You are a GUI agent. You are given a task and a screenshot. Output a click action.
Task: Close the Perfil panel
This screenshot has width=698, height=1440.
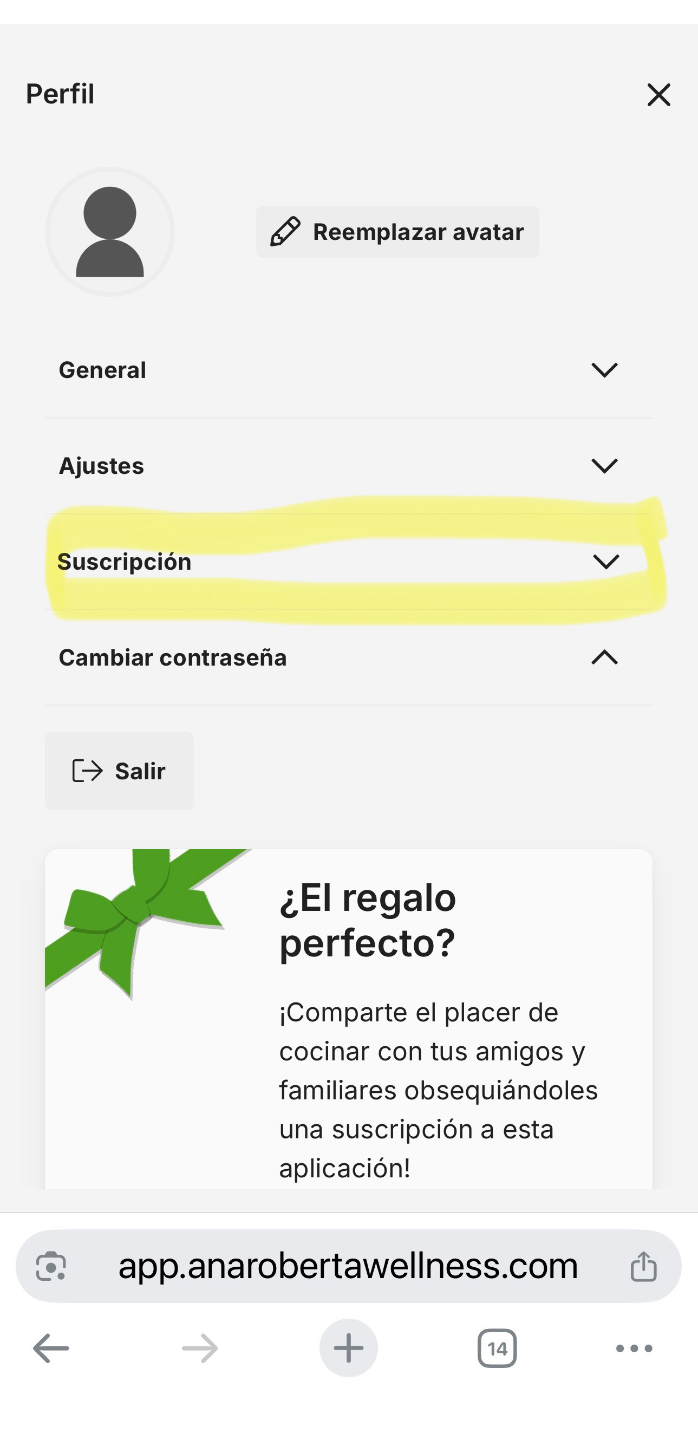pyautogui.click(x=658, y=95)
